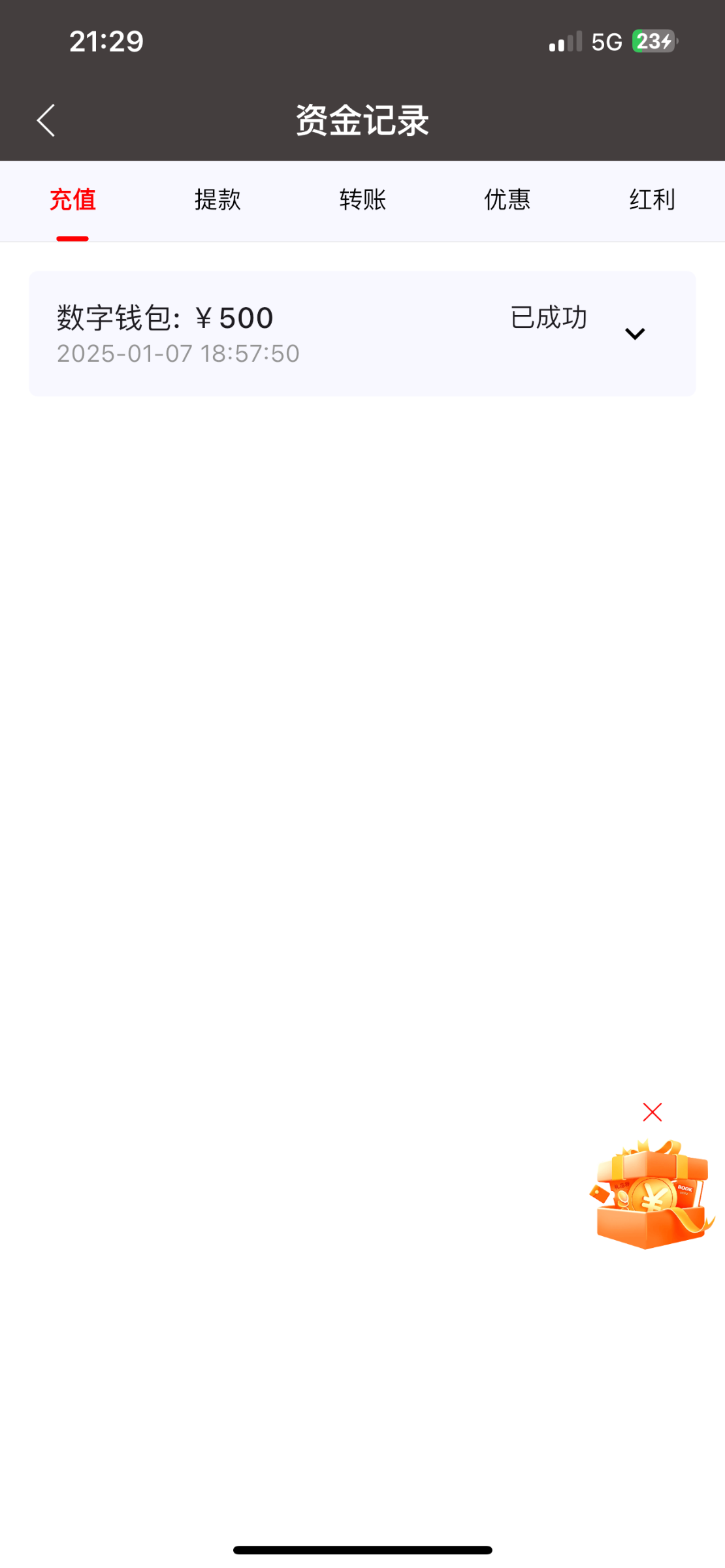Switch to the 提款 tab
The image size is (725, 1568).
pyautogui.click(x=217, y=199)
